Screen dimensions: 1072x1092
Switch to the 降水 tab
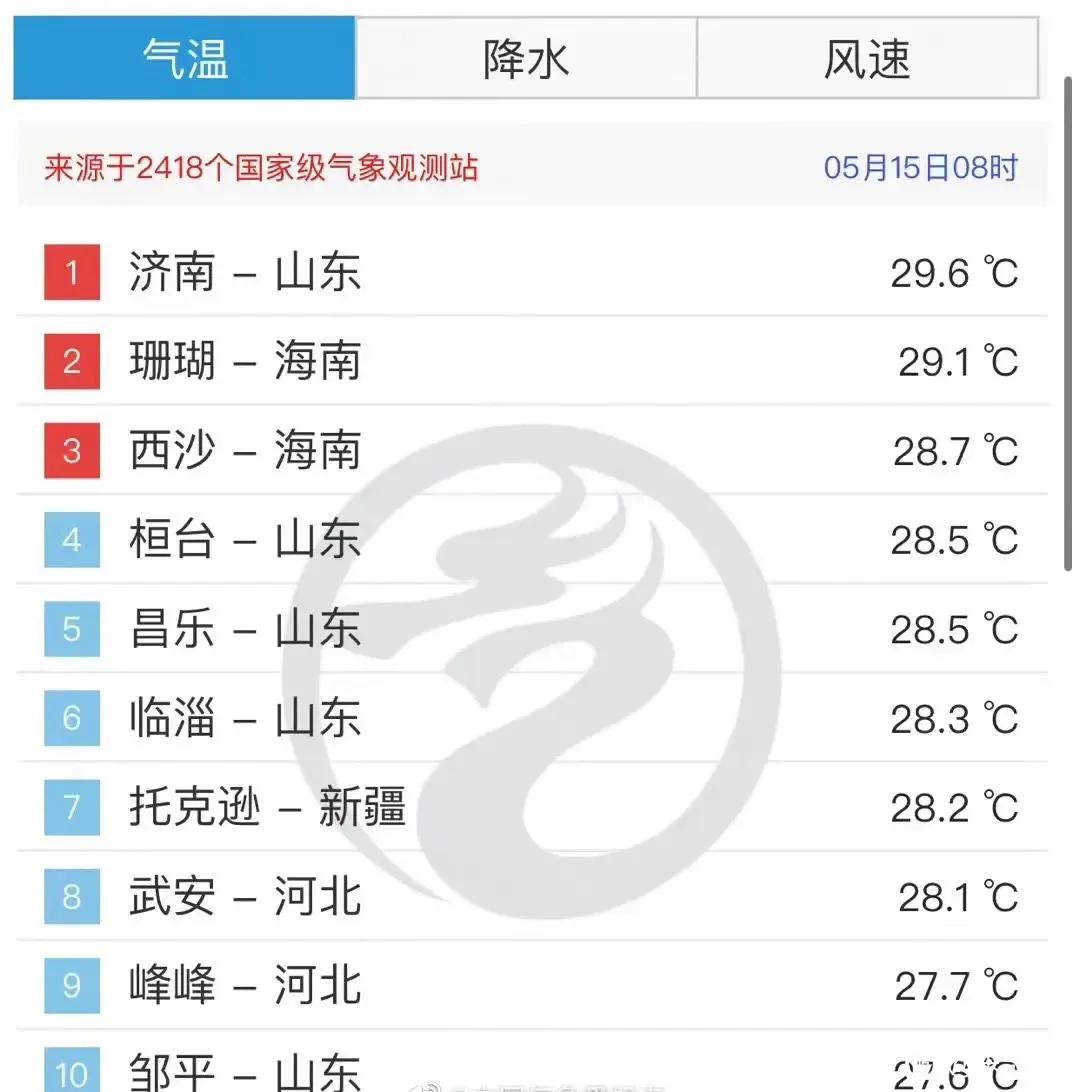tap(525, 59)
